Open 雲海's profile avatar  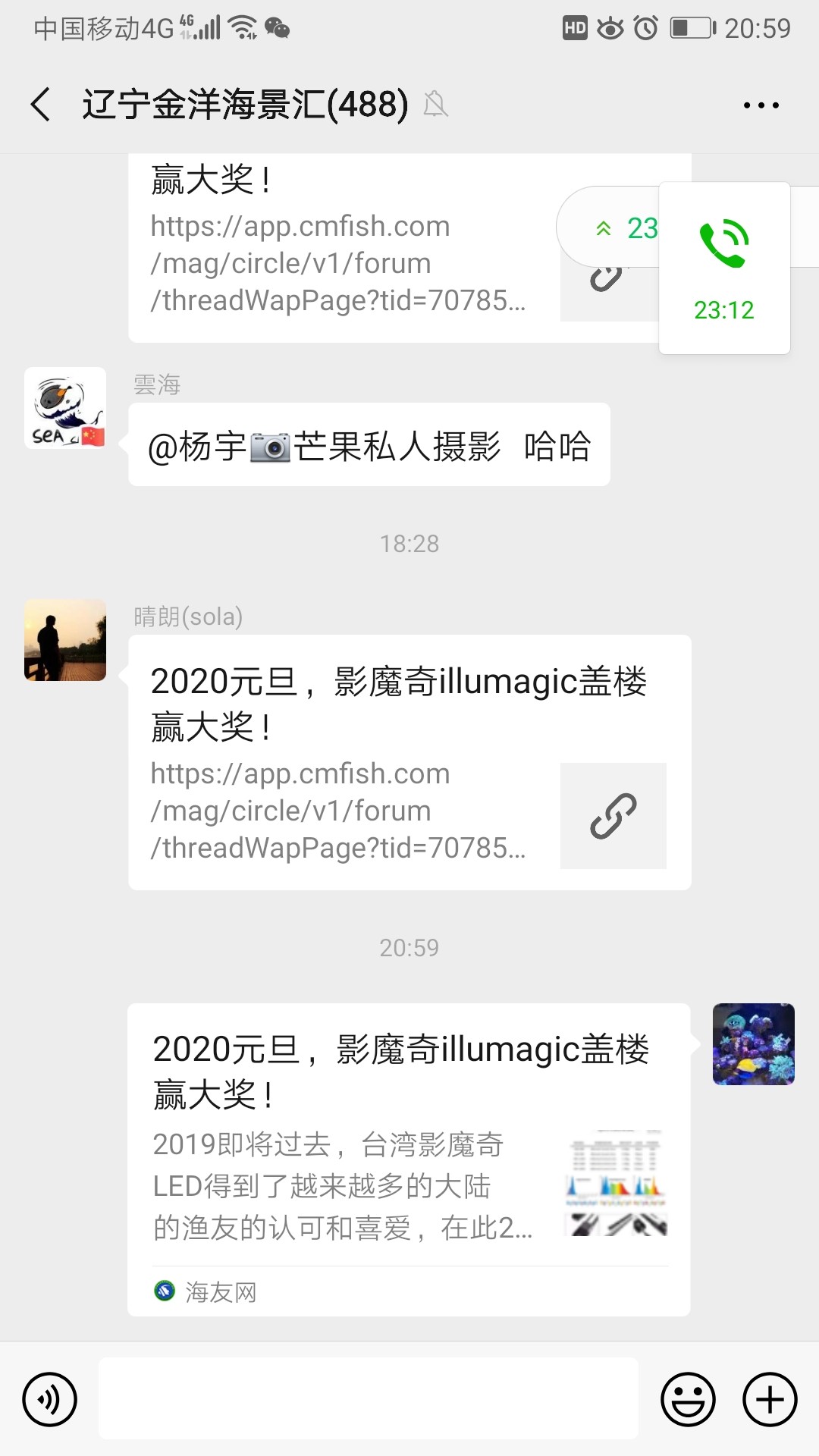65,408
